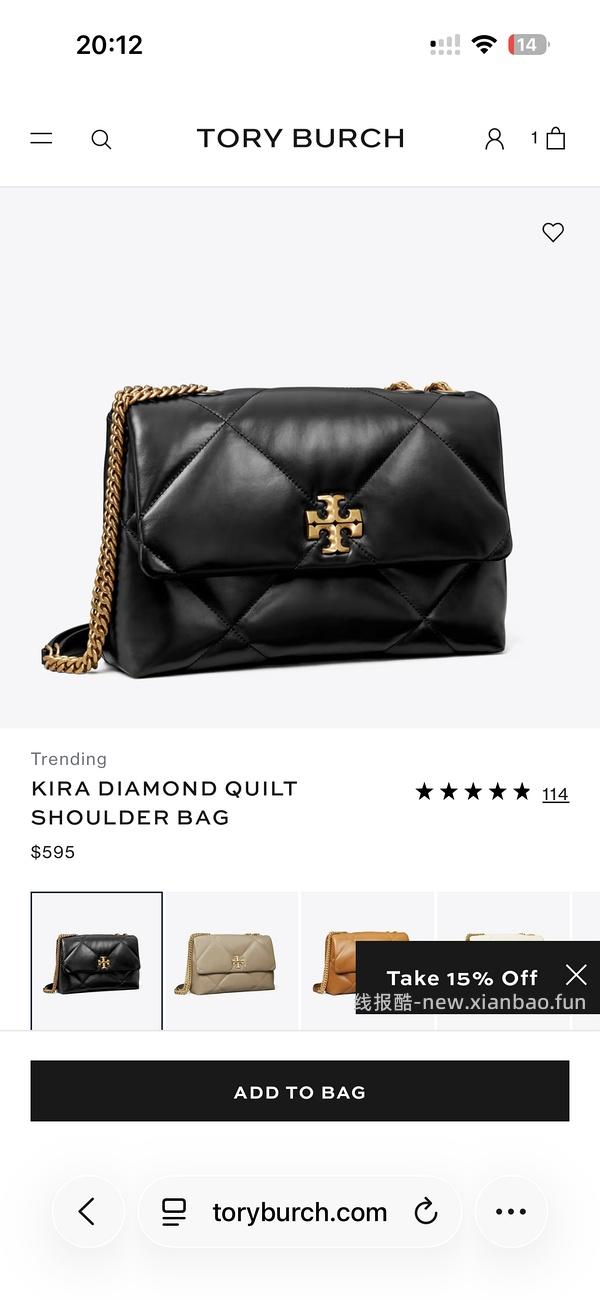Go to Tory Burch homepage logo

(300, 139)
